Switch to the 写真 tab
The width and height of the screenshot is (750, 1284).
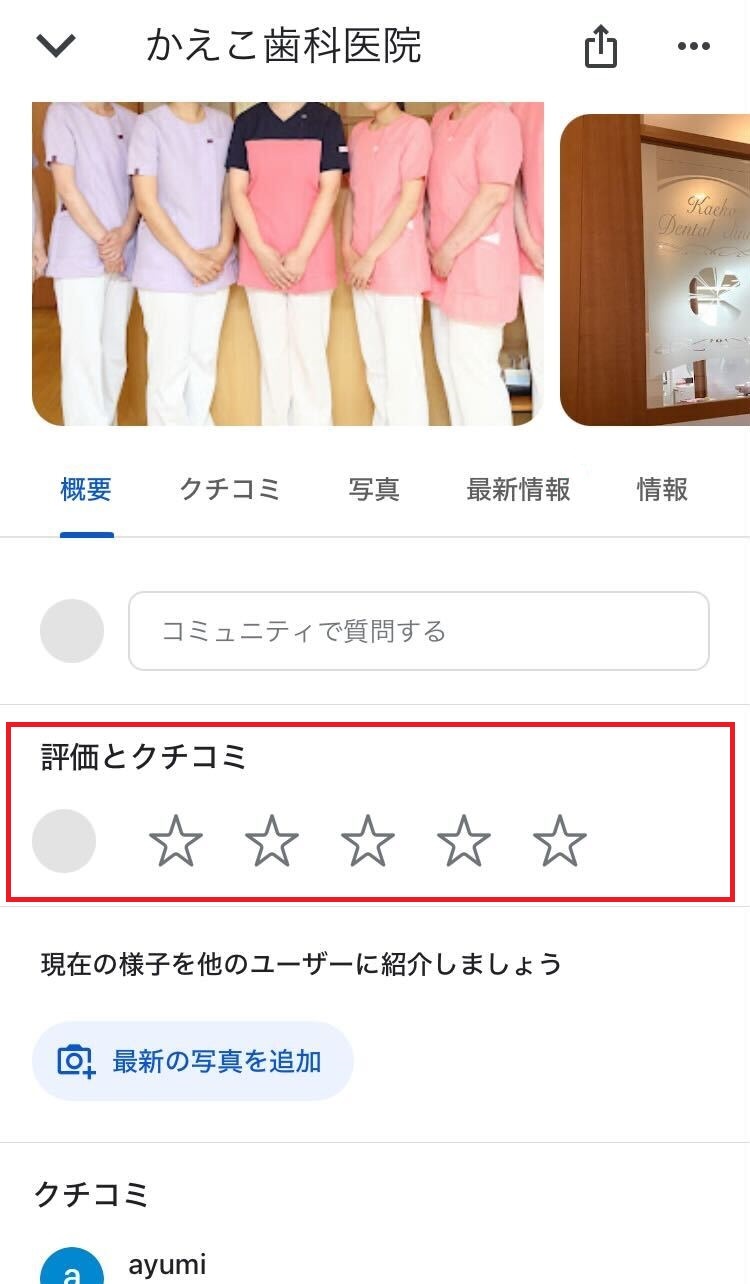click(374, 489)
